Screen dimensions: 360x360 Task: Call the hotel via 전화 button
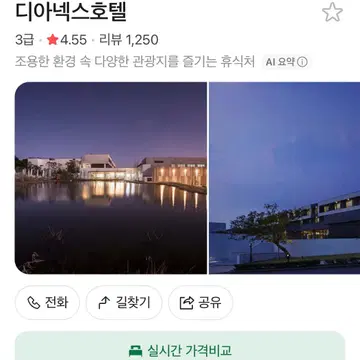47,303
